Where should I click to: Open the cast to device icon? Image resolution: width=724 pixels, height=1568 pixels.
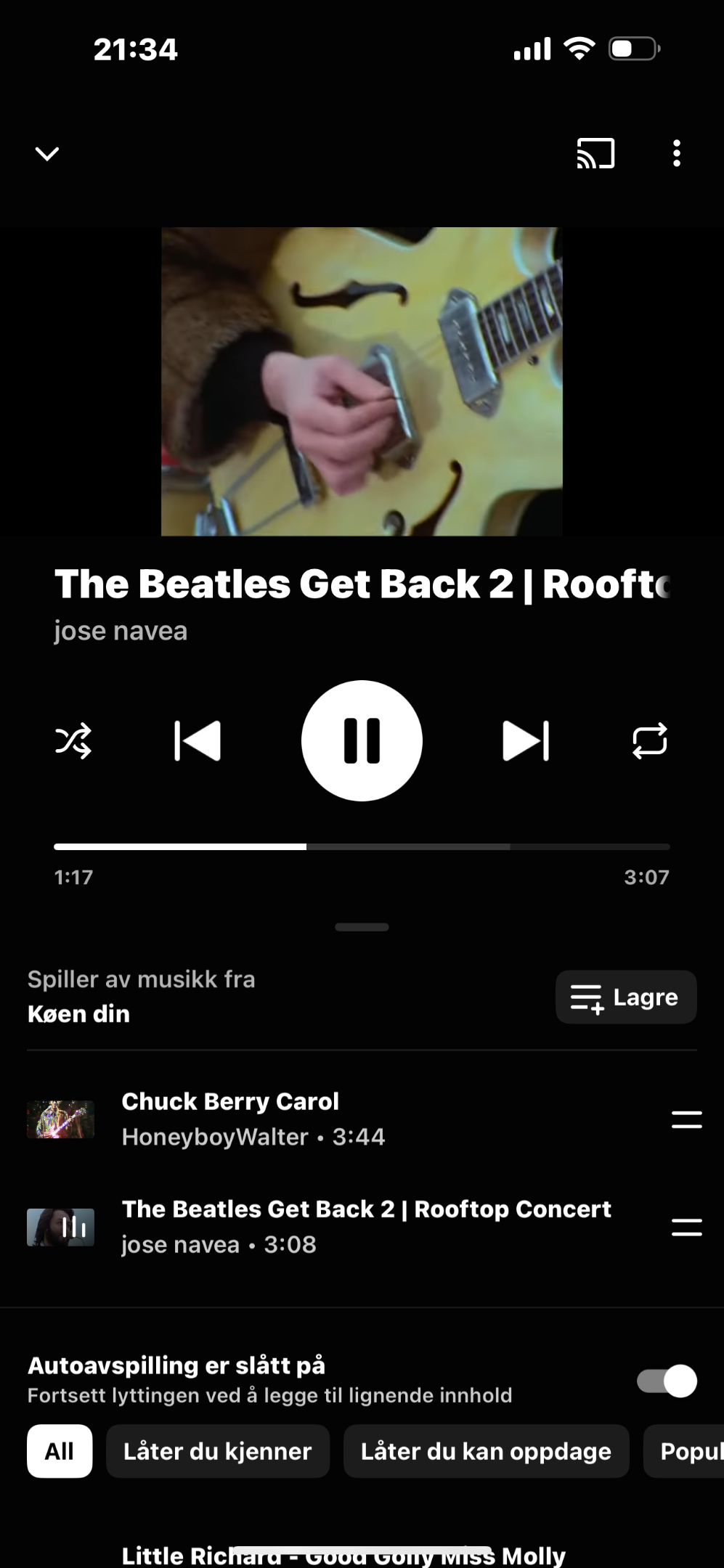pos(595,153)
